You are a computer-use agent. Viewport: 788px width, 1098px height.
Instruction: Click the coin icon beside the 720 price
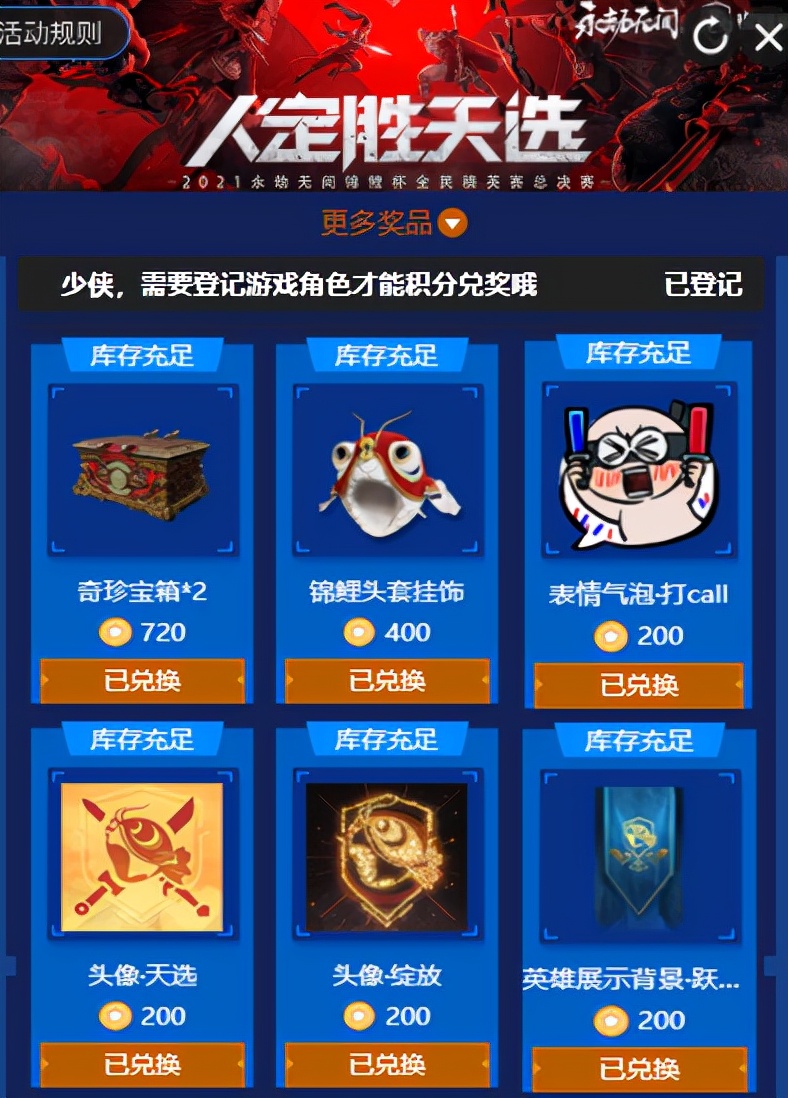(x=118, y=633)
